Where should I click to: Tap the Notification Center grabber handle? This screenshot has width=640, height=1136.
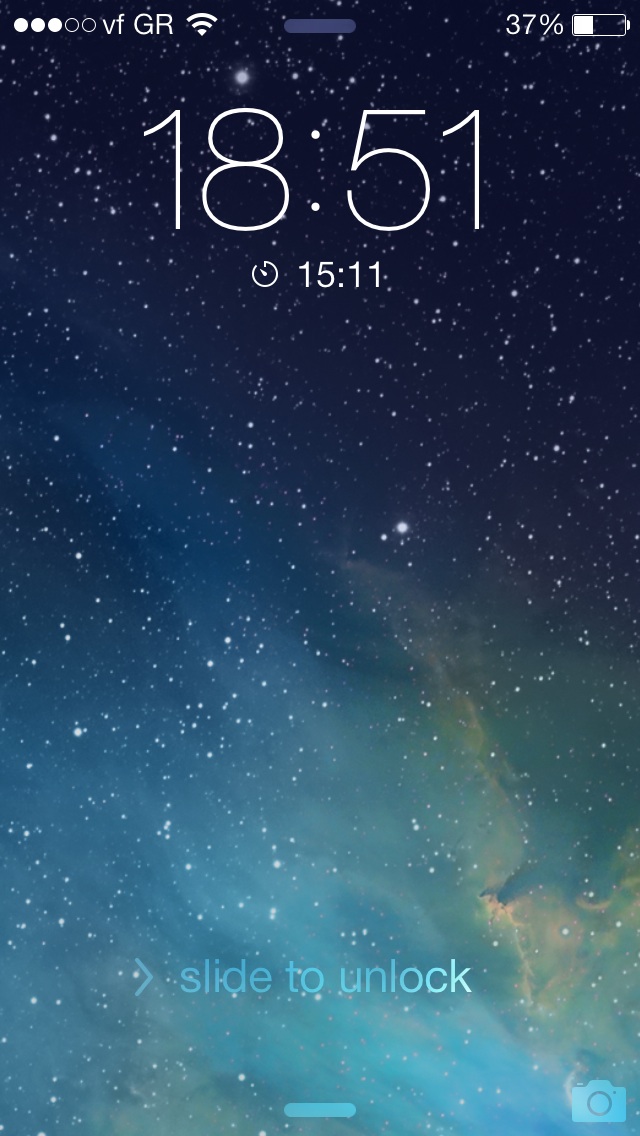point(320,26)
